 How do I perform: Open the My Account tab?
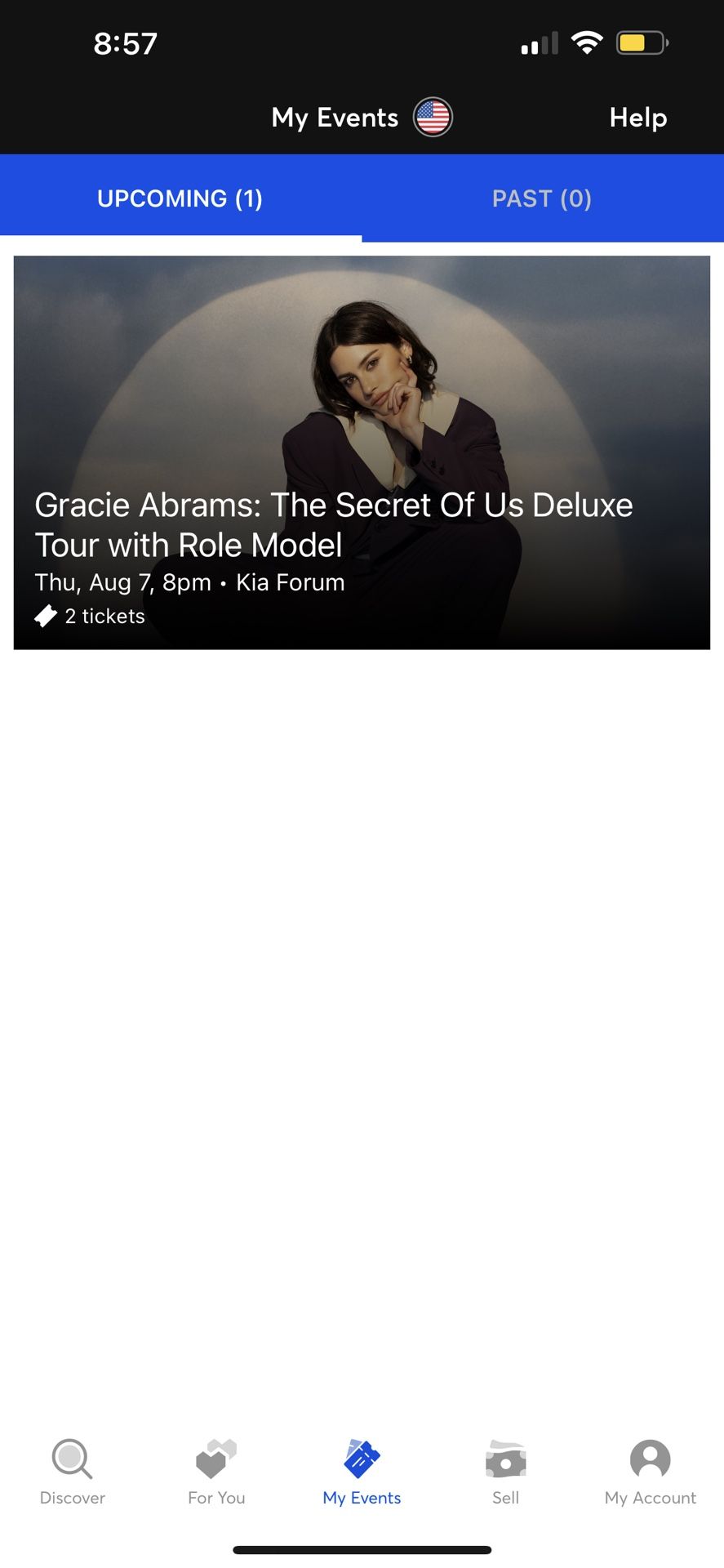[651, 1472]
